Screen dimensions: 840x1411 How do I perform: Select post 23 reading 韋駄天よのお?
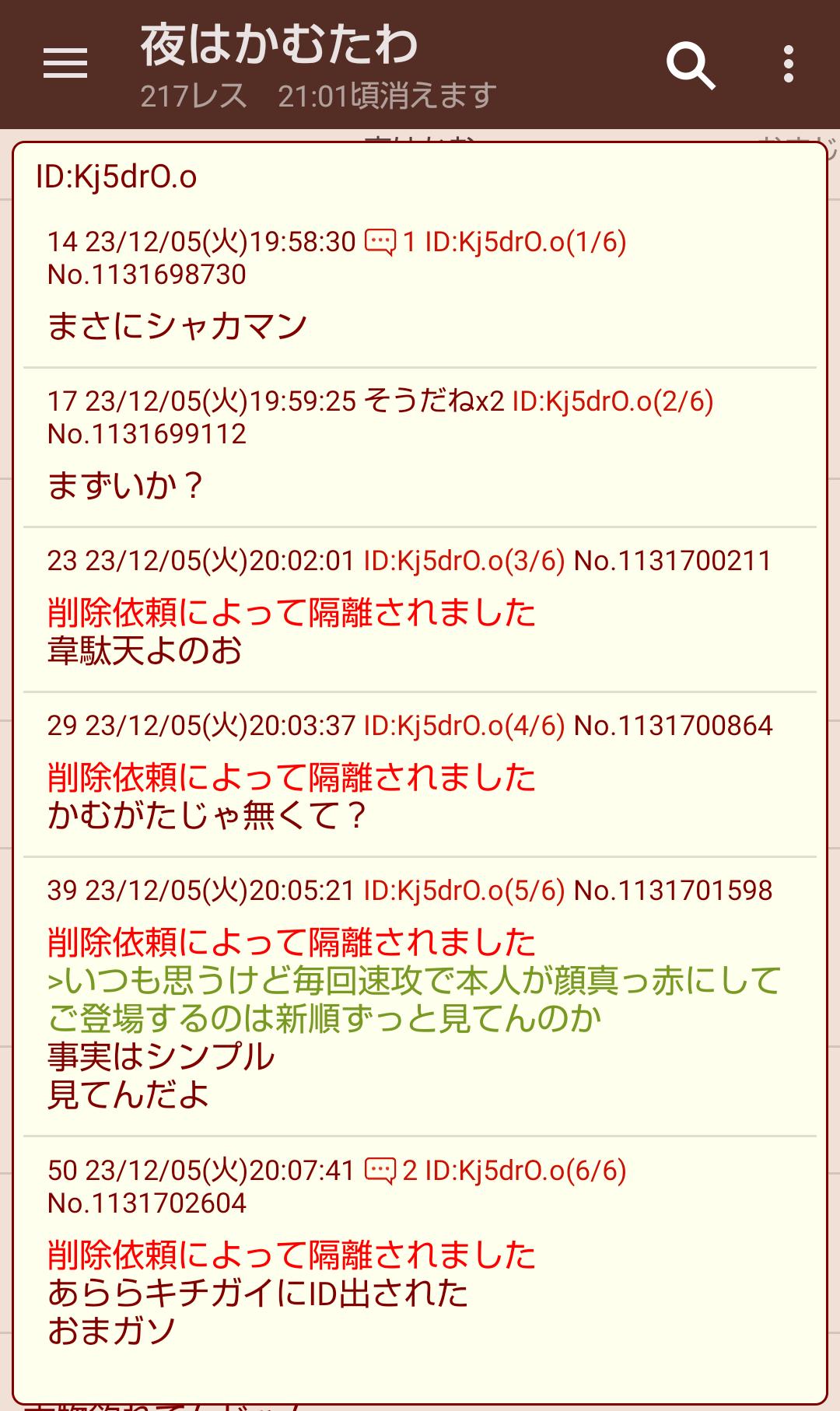(x=145, y=651)
